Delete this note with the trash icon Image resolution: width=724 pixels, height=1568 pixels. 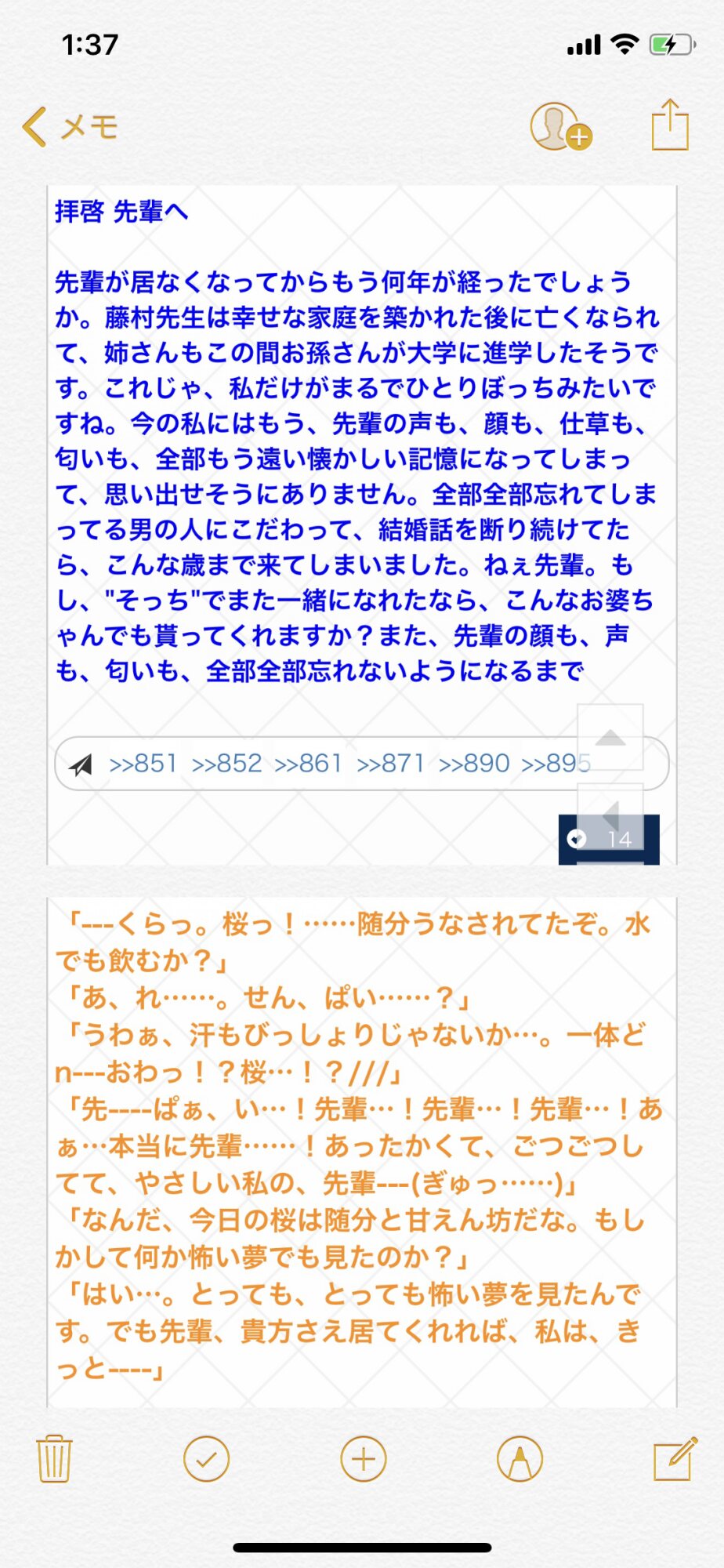coord(54,1458)
